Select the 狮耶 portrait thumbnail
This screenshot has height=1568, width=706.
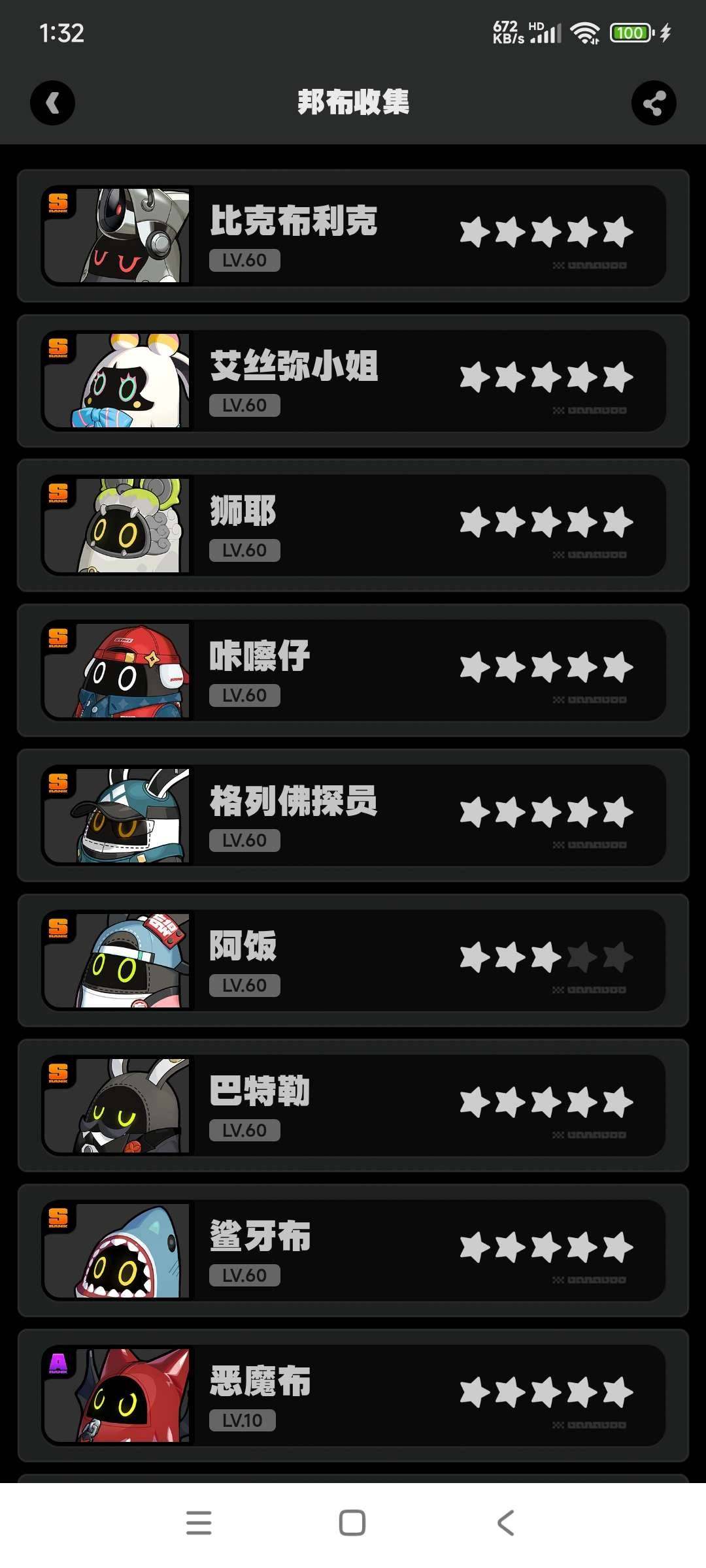click(x=118, y=526)
